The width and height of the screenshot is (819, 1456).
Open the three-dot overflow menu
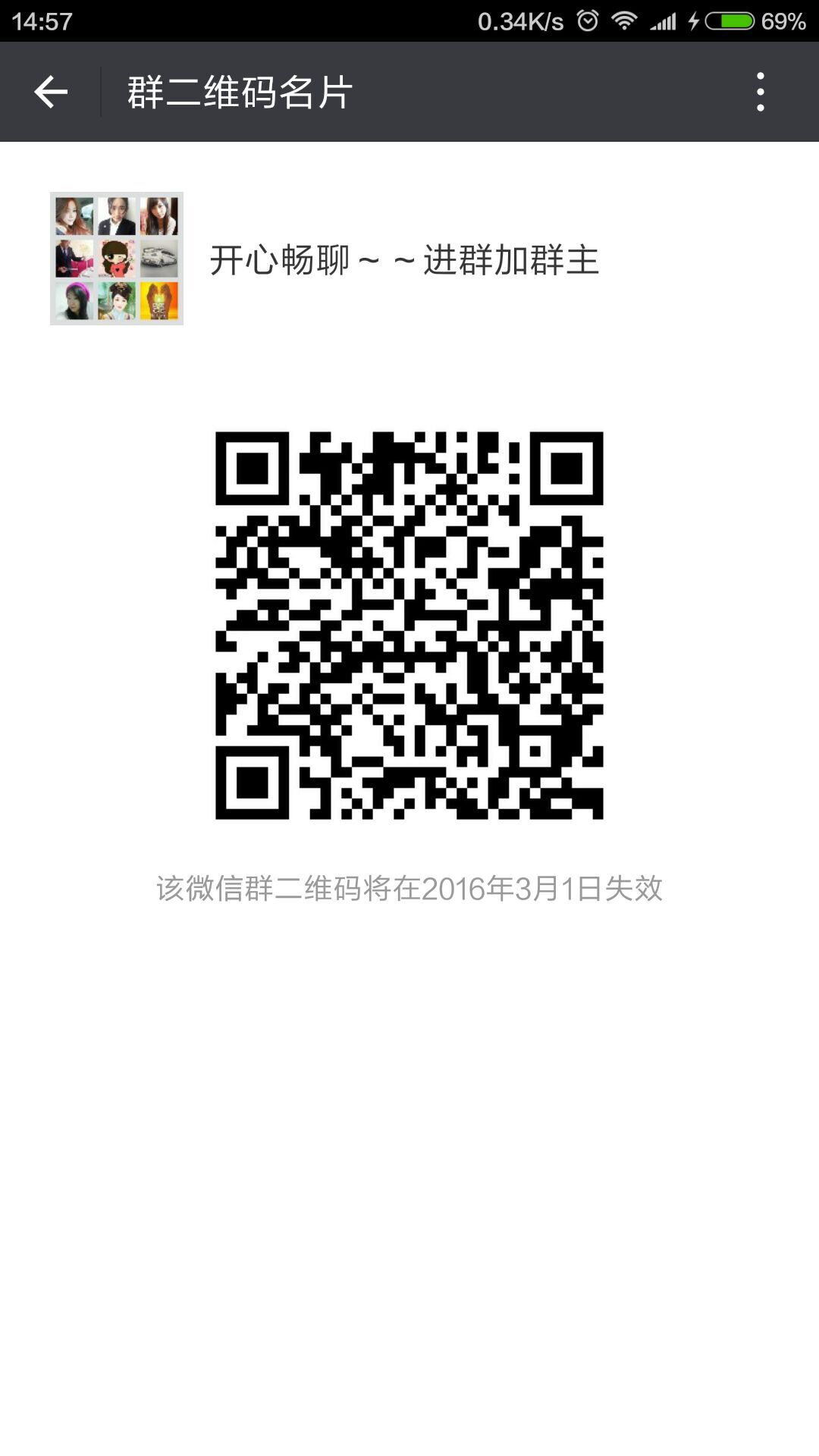[x=760, y=92]
